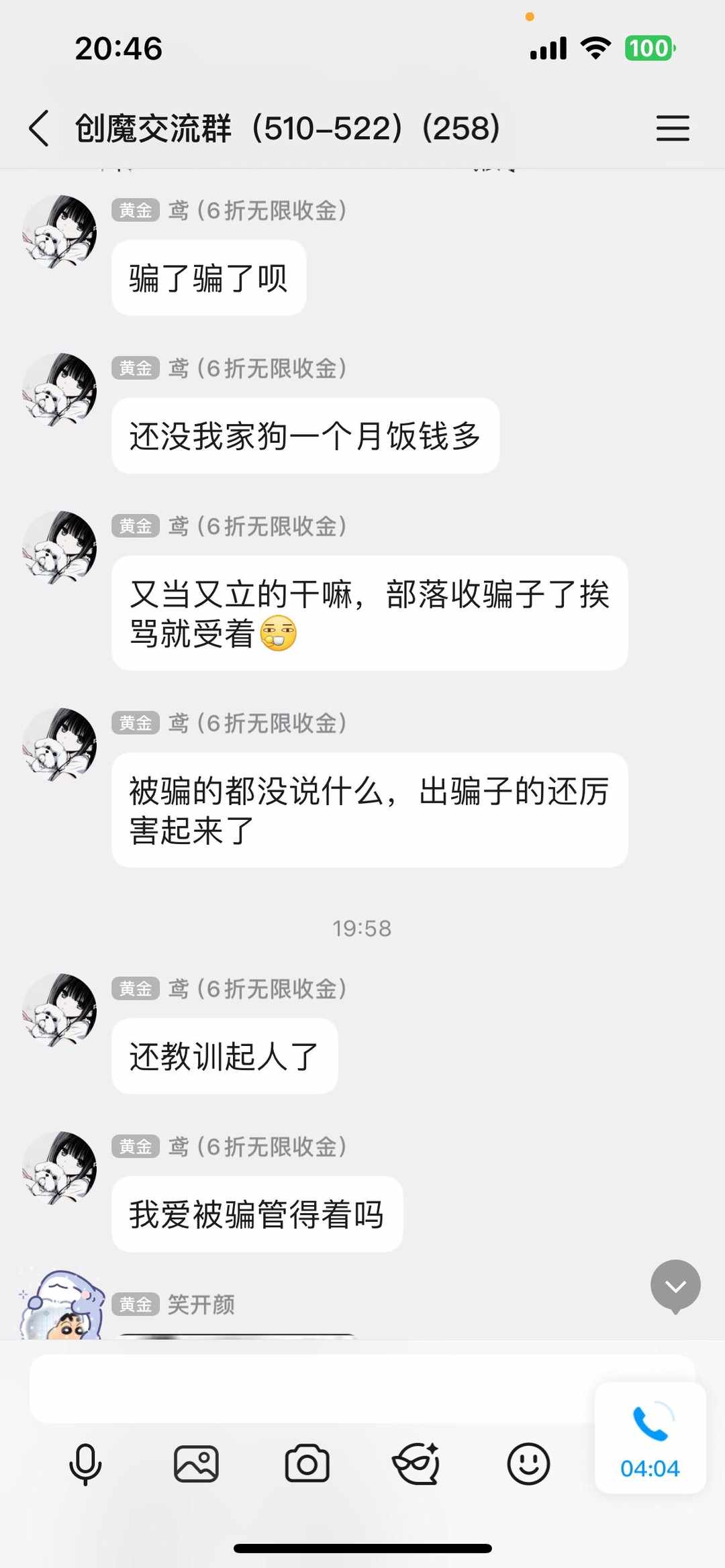Tap the battery indicator showing 100
This screenshot has width=725, height=1568.
point(649,48)
